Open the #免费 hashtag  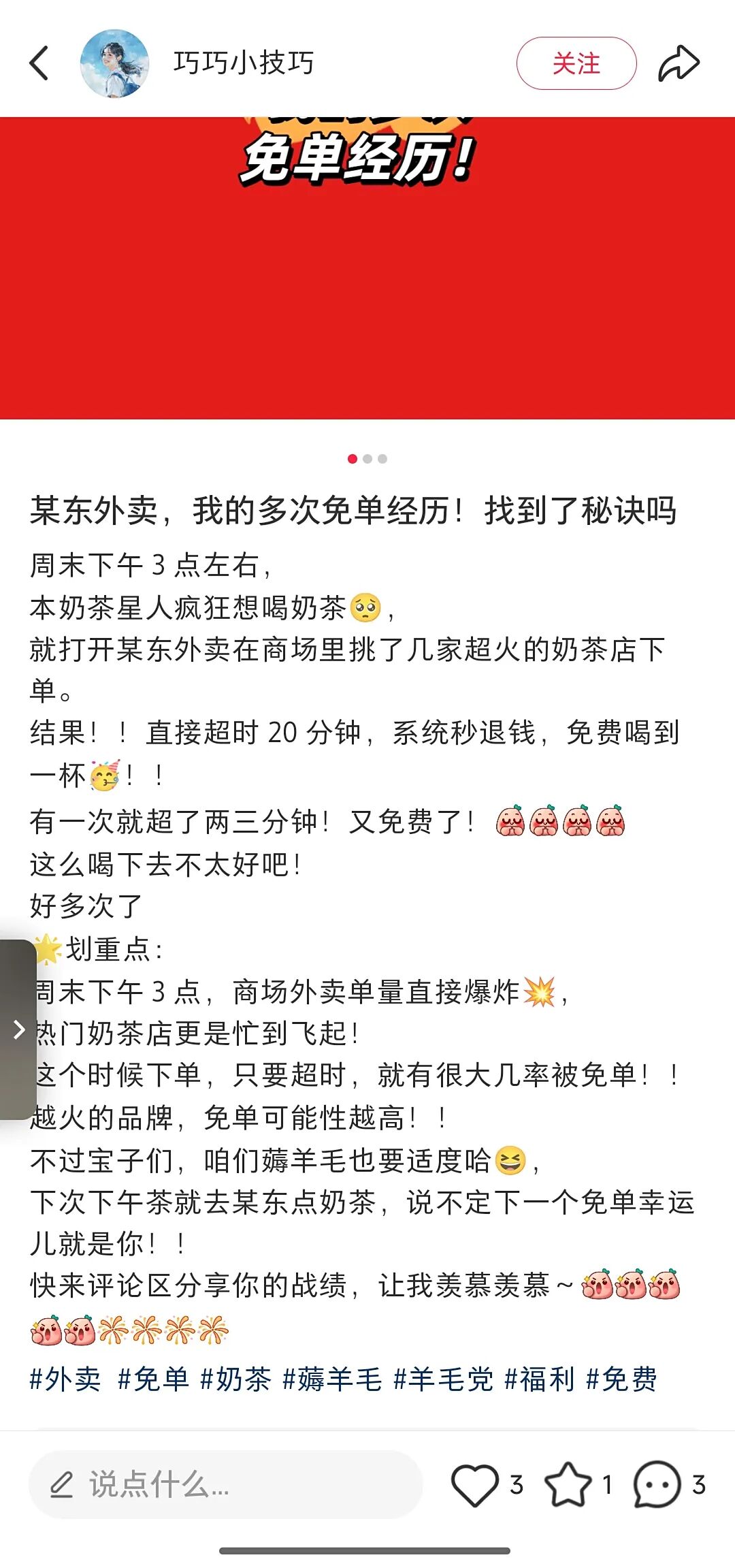(621, 1379)
